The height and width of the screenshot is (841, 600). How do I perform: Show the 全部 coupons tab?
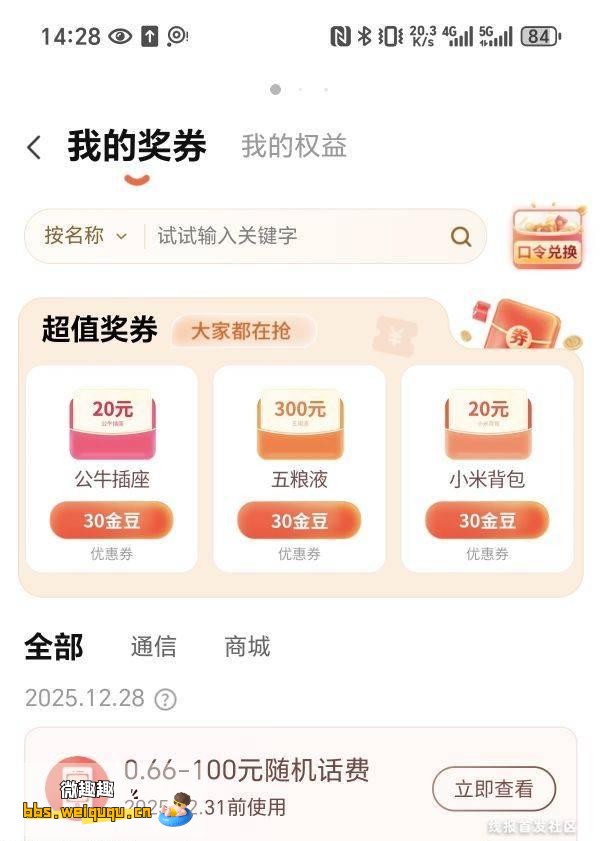point(54,647)
